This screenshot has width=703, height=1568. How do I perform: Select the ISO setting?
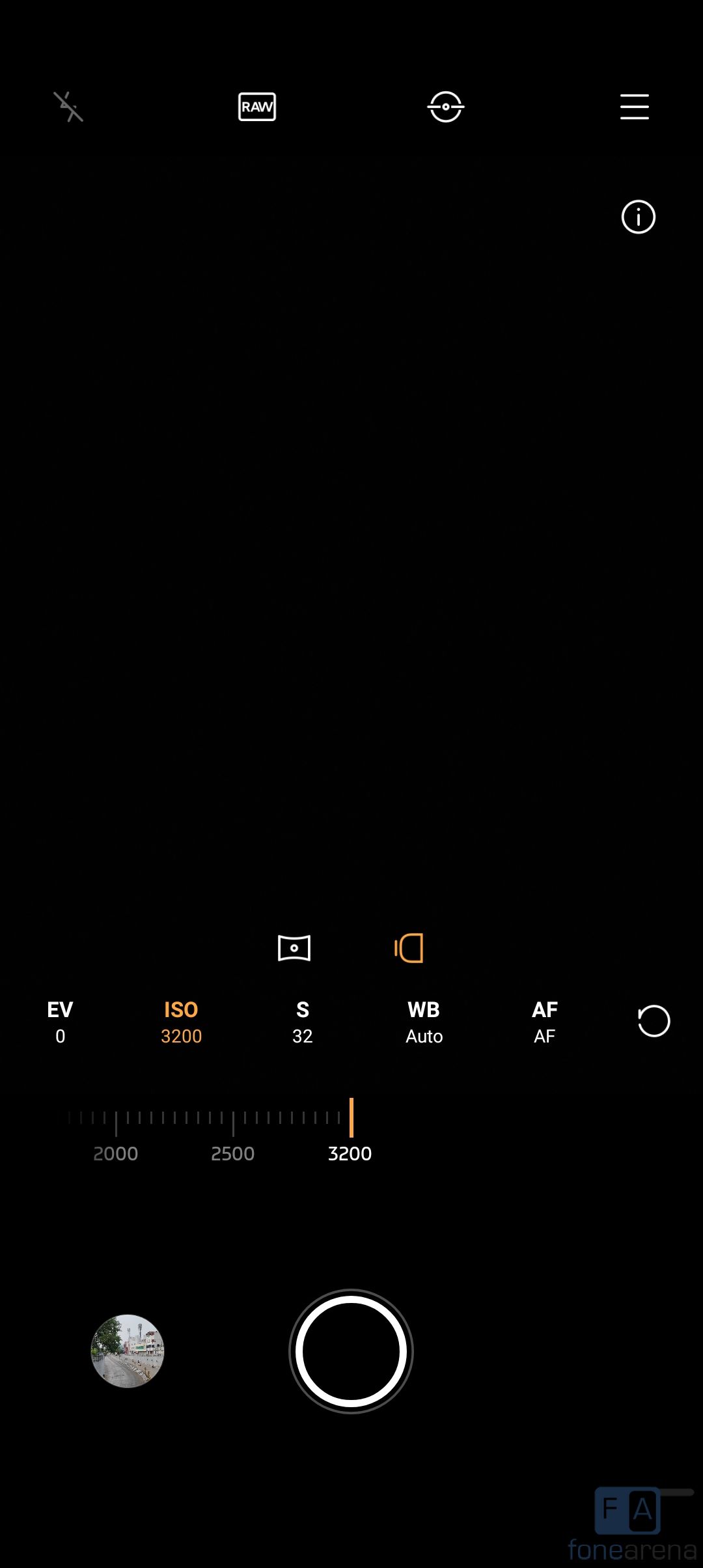[x=181, y=1022]
